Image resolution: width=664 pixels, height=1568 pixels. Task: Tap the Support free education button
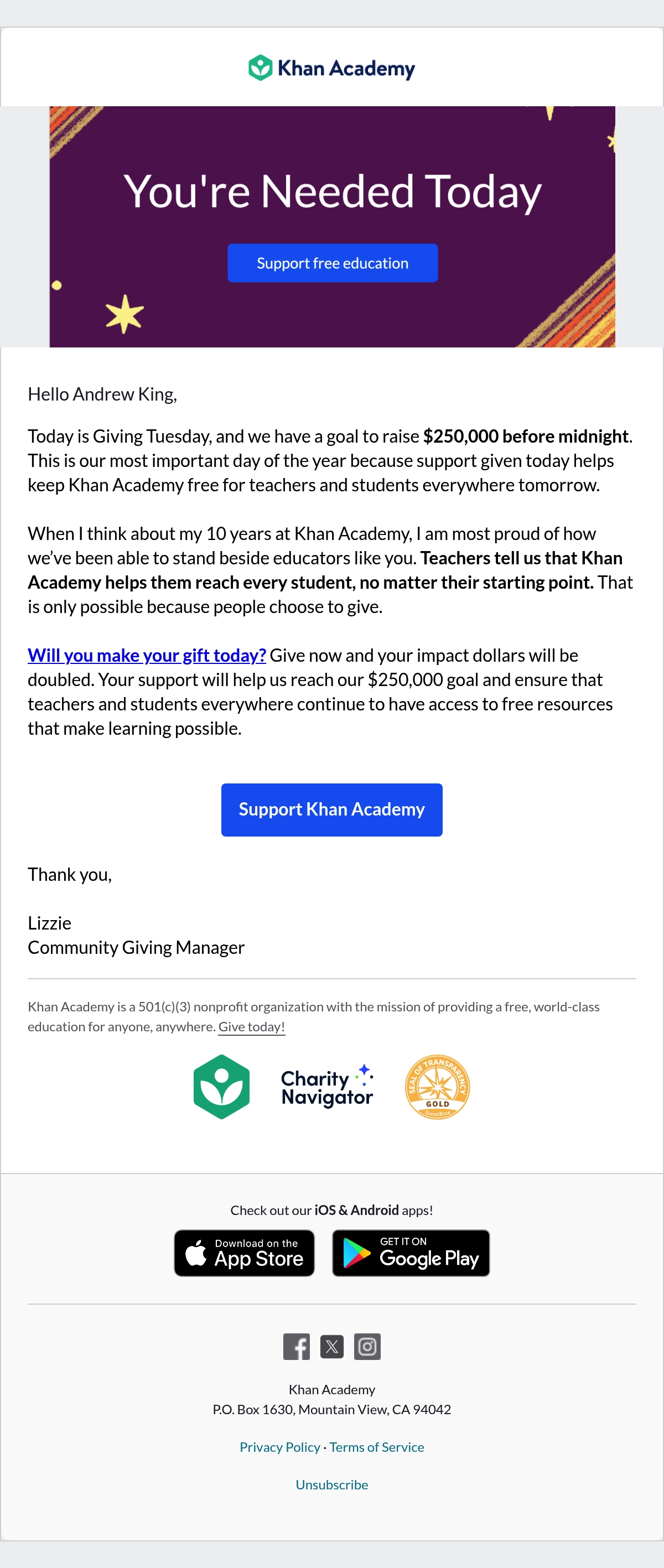(x=333, y=263)
